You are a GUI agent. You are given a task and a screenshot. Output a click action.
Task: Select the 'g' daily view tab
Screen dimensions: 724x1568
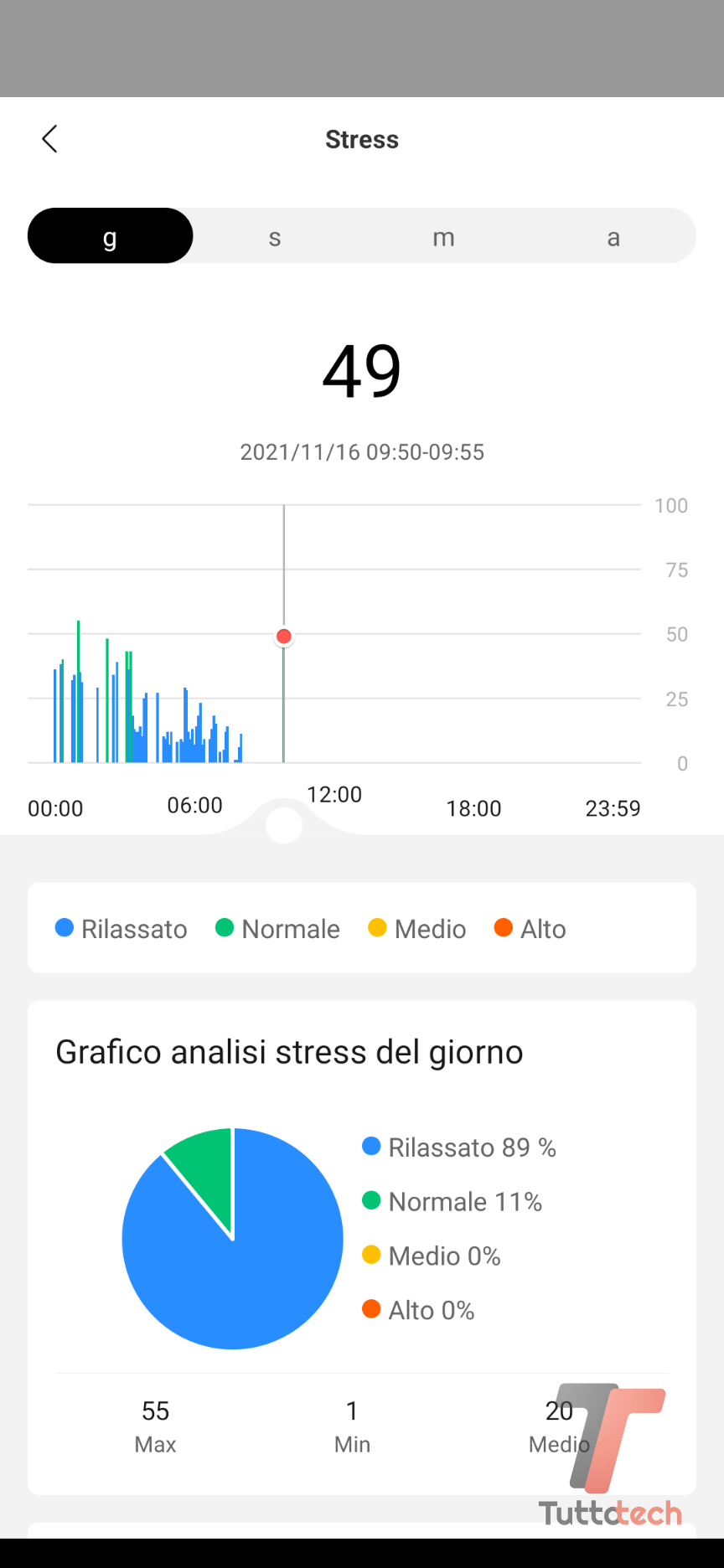pyautogui.click(x=110, y=236)
